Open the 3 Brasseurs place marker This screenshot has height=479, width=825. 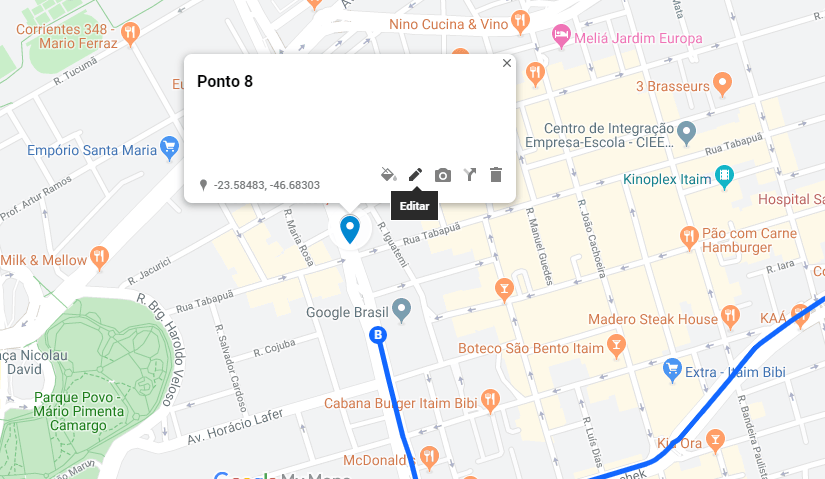pyautogui.click(x=722, y=84)
